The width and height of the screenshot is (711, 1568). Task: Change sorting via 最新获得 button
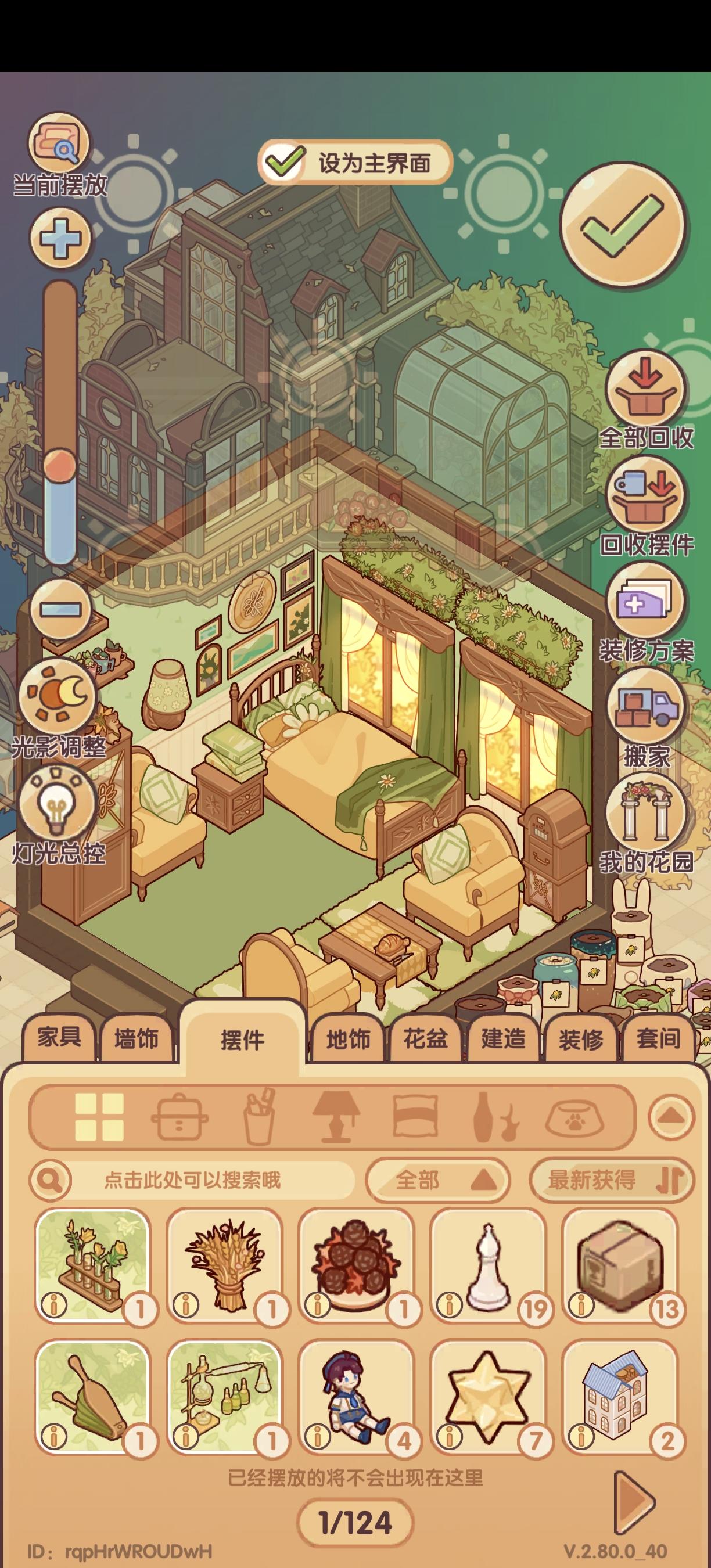coord(612,1180)
